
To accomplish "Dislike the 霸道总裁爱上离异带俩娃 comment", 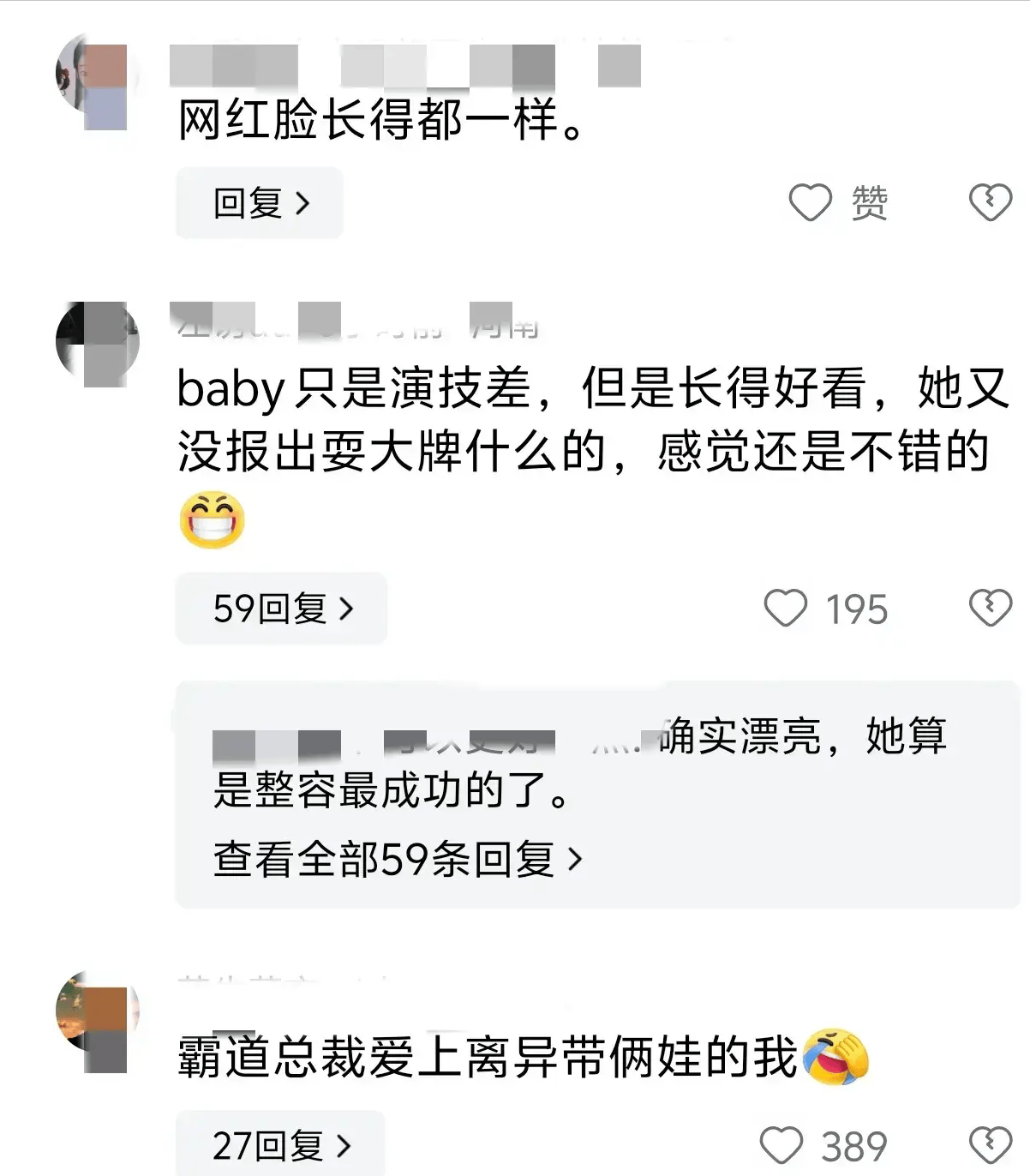I will pyautogui.click(x=990, y=1145).
